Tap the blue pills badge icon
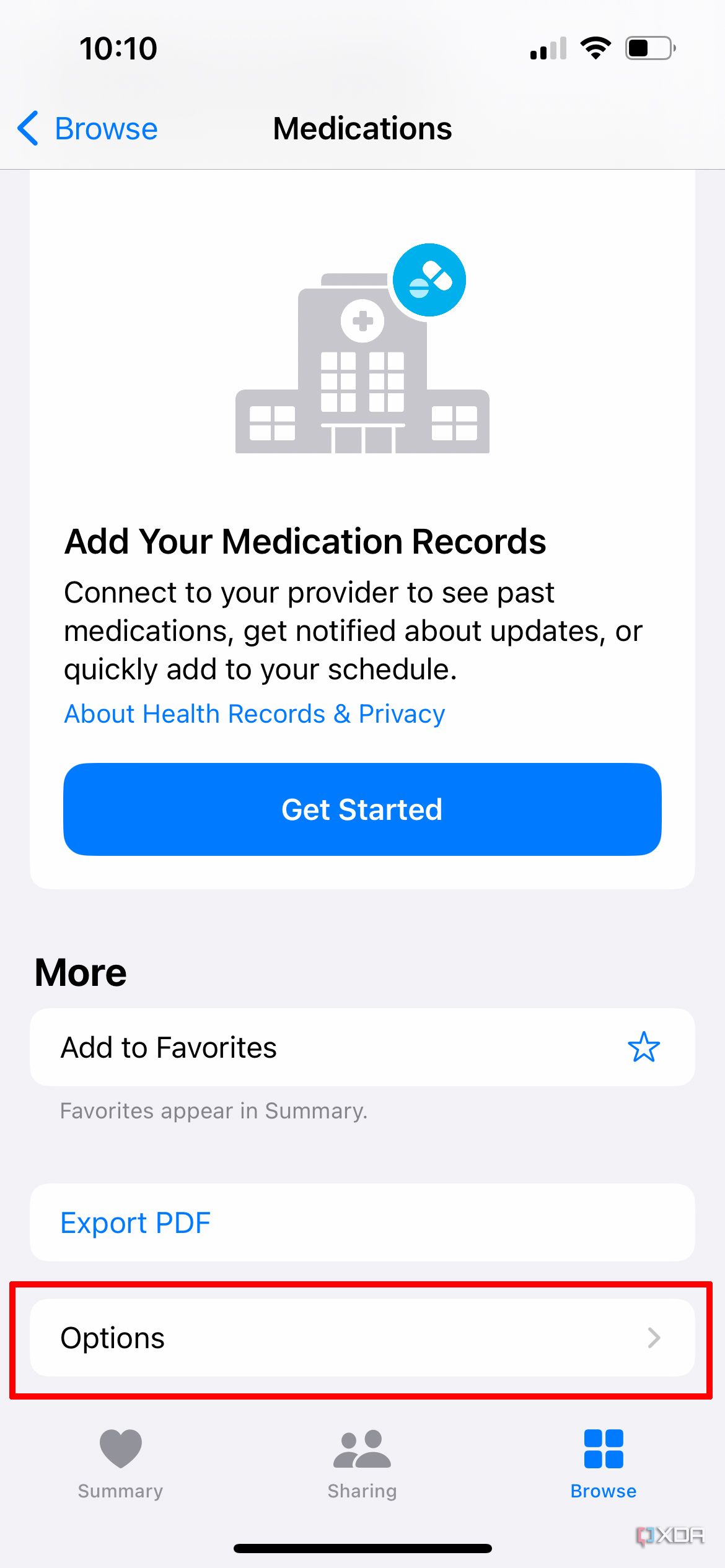 (x=429, y=279)
